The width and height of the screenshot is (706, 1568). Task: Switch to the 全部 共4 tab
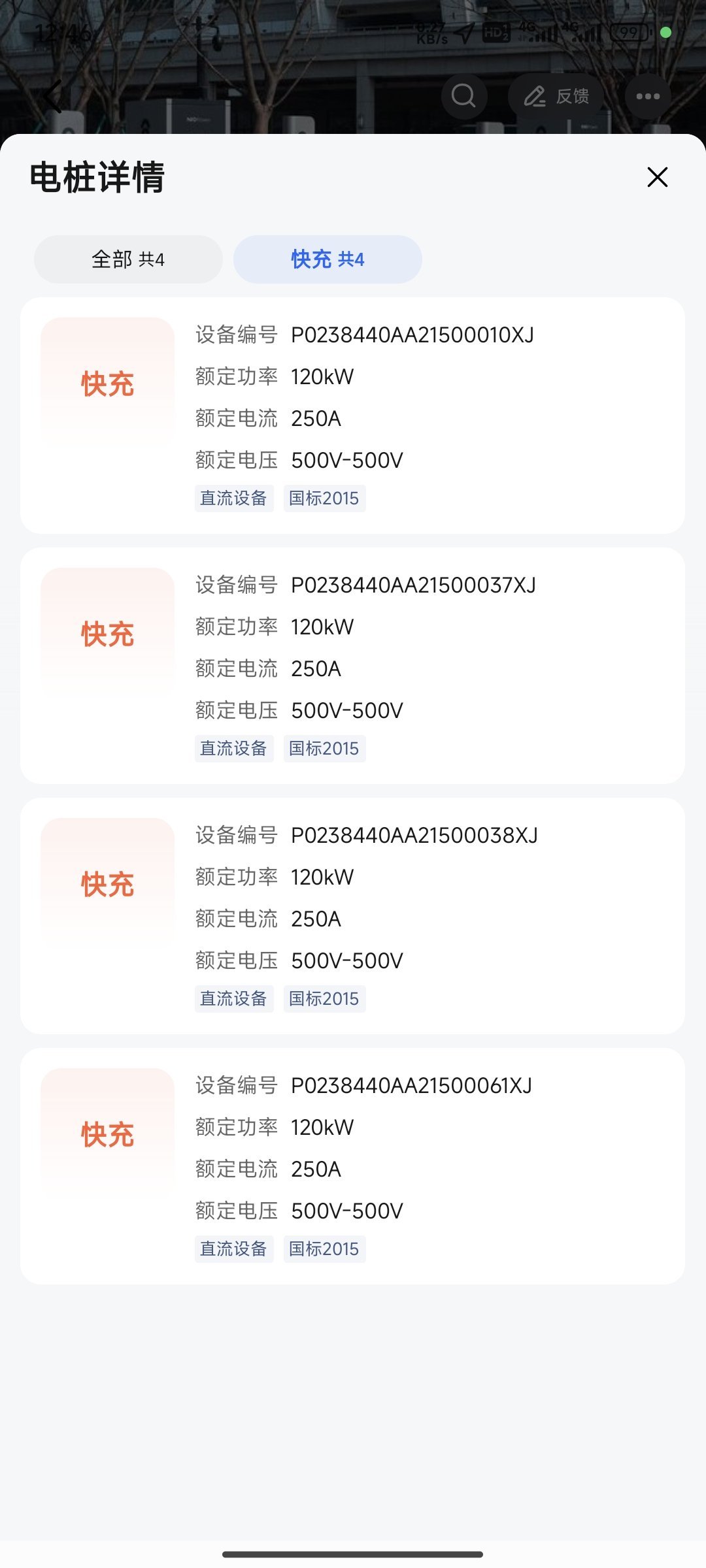[128, 259]
